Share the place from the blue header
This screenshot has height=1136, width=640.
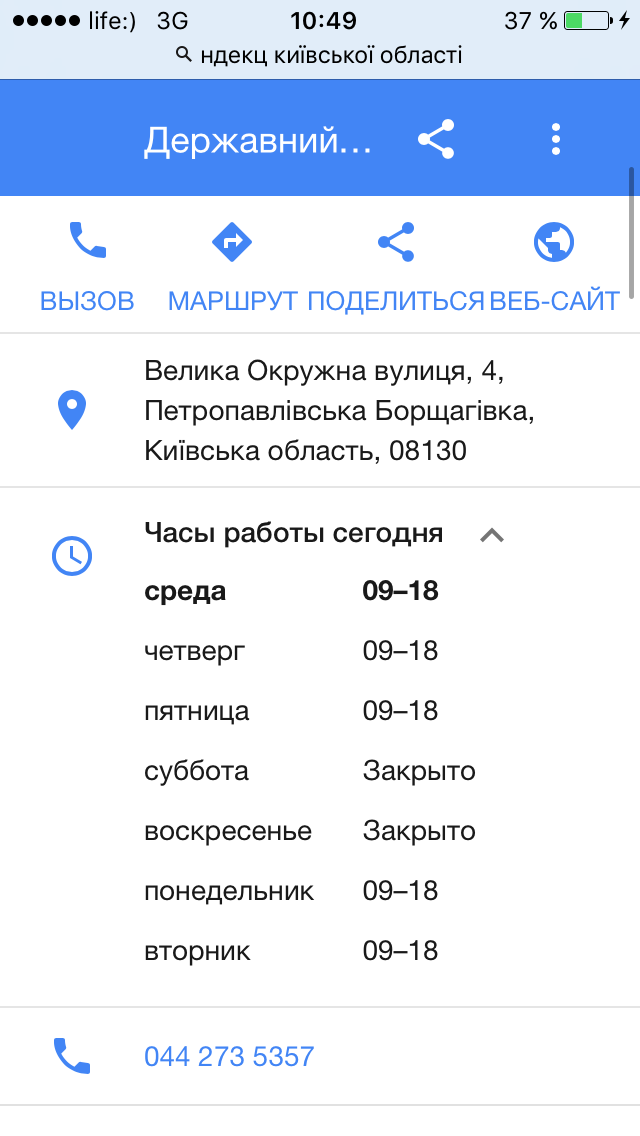[x=436, y=140]
